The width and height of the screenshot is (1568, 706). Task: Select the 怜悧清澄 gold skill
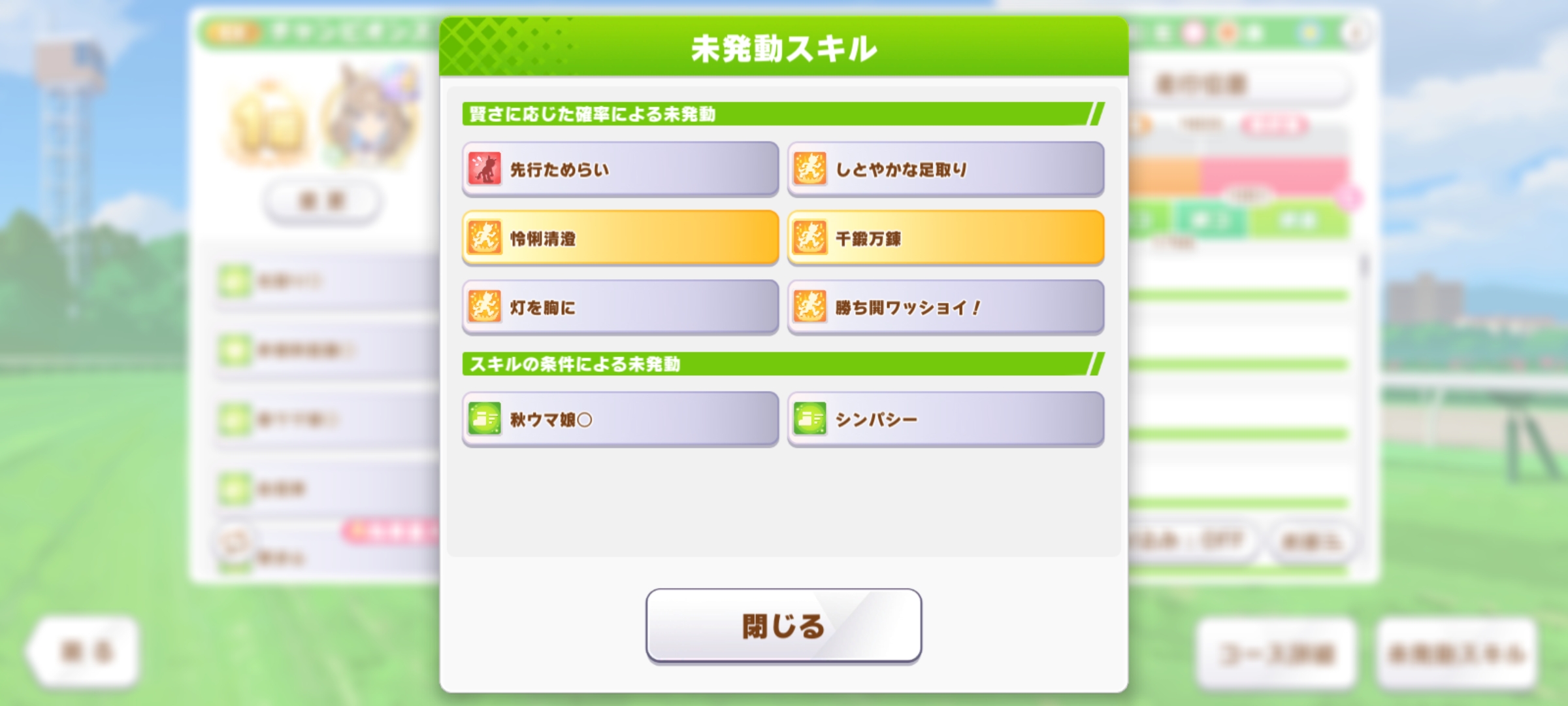(620, 238)
